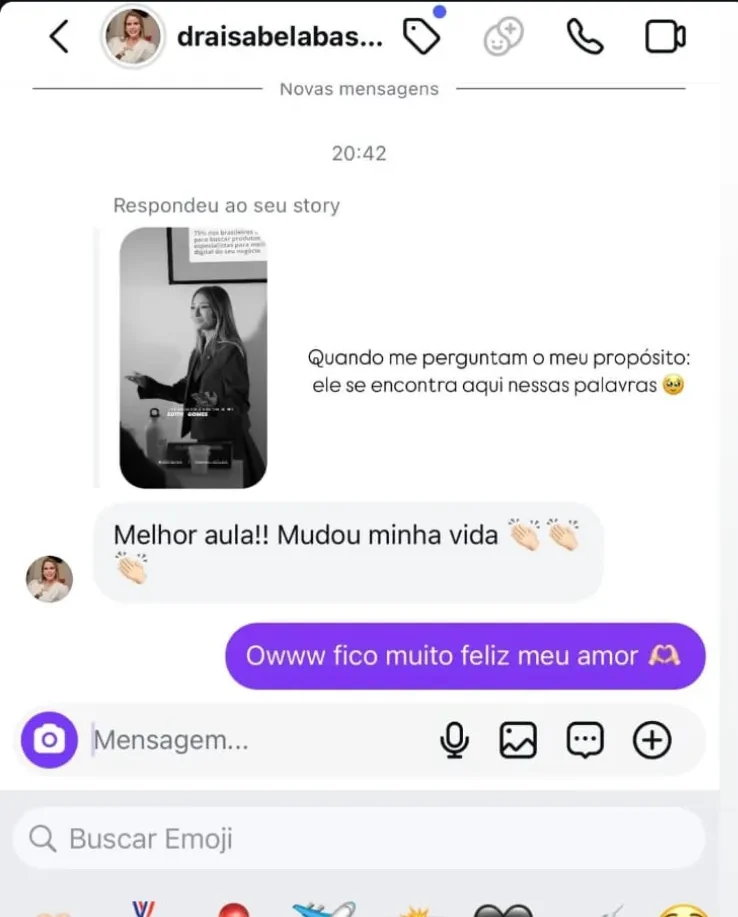Open the camera from the message bar
Screen dimensions: 738x917
click(x=49, y=740)
